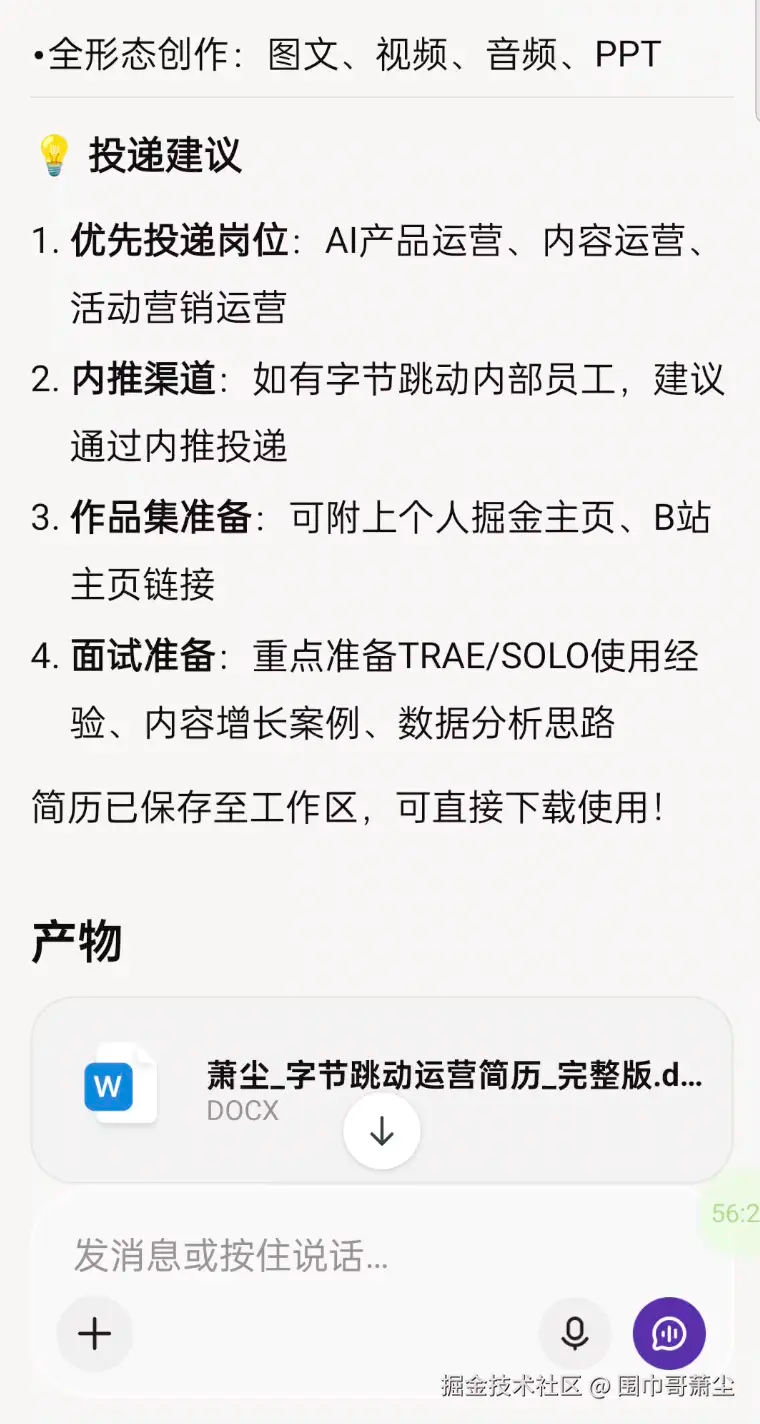Tap the microphone voice input icon
Viewport: 760px width, 1424px height.
[x=575, y=1333]
